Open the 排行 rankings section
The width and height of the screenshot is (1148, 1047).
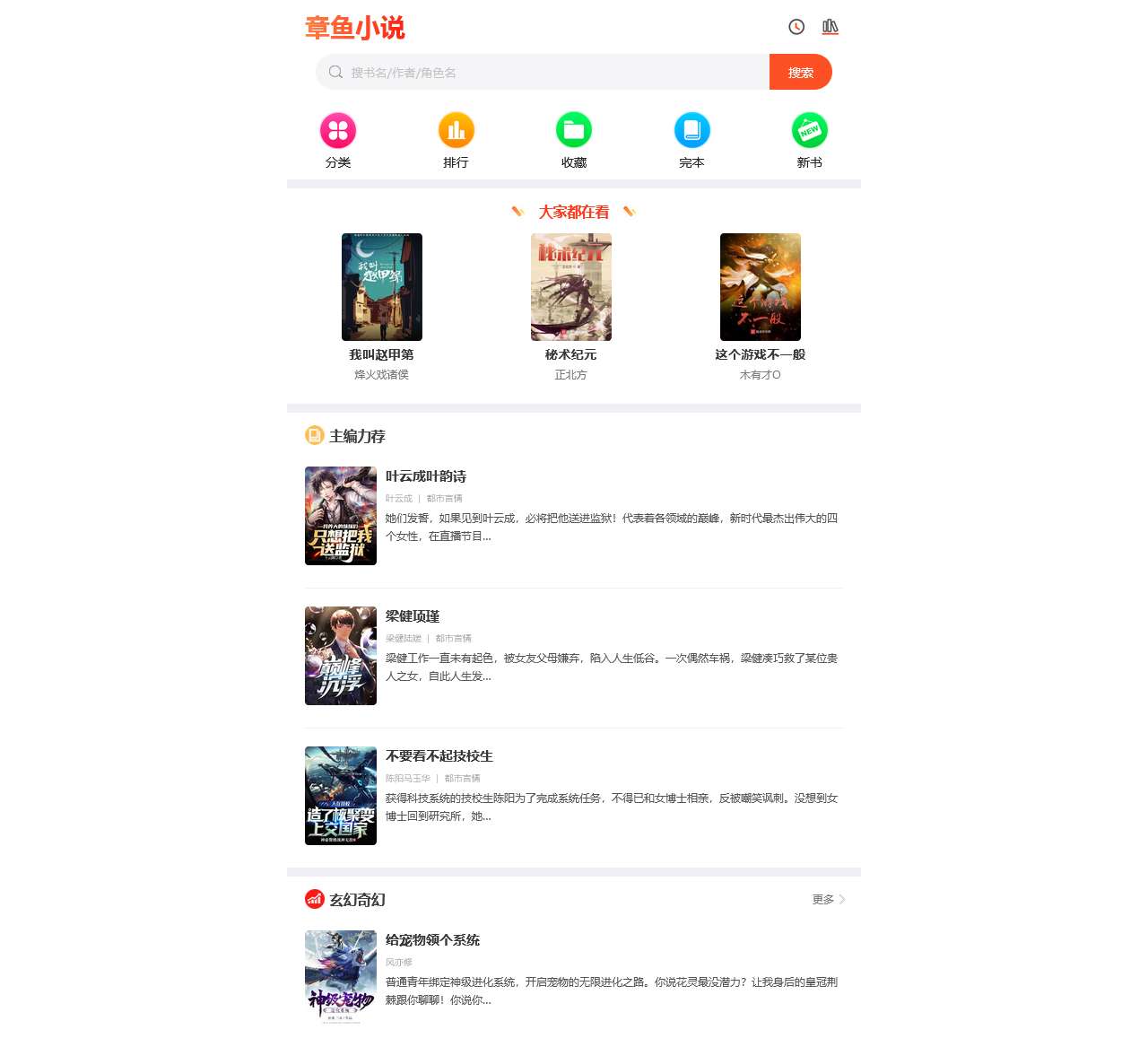pos(456,141)
